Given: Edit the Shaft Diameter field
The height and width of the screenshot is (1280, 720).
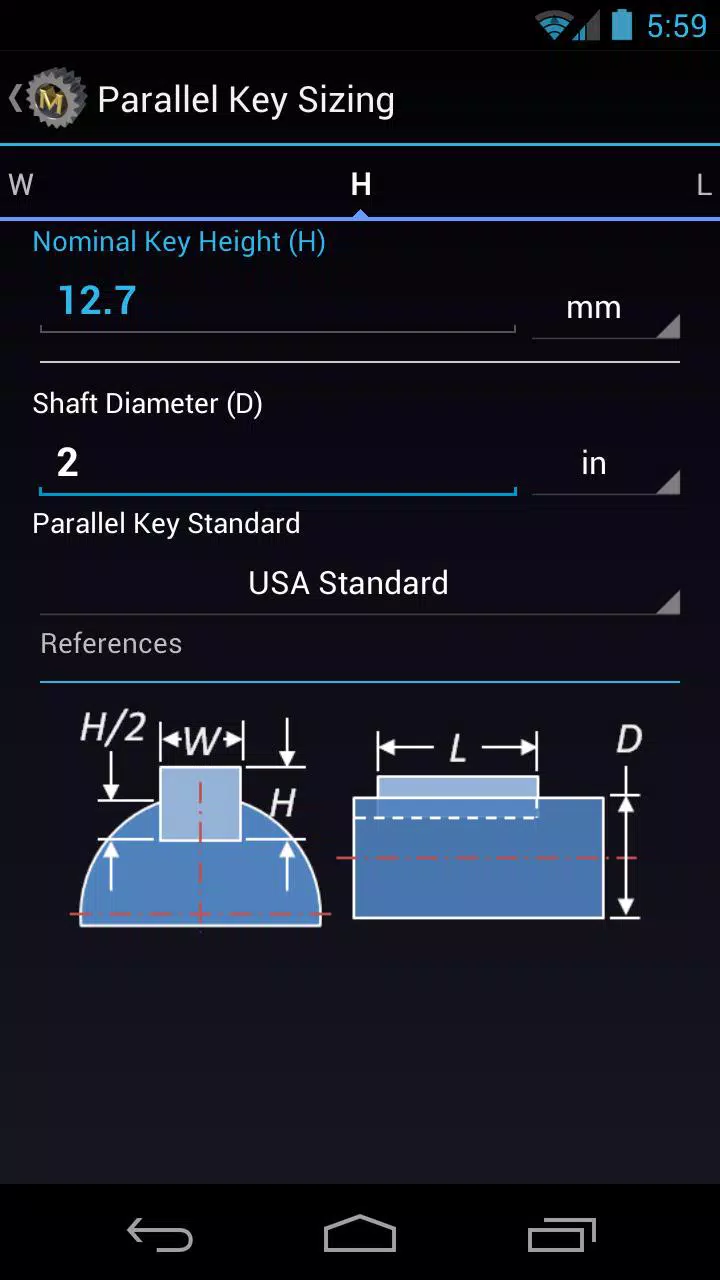Looking at the screenshot, I should [277, 463].
